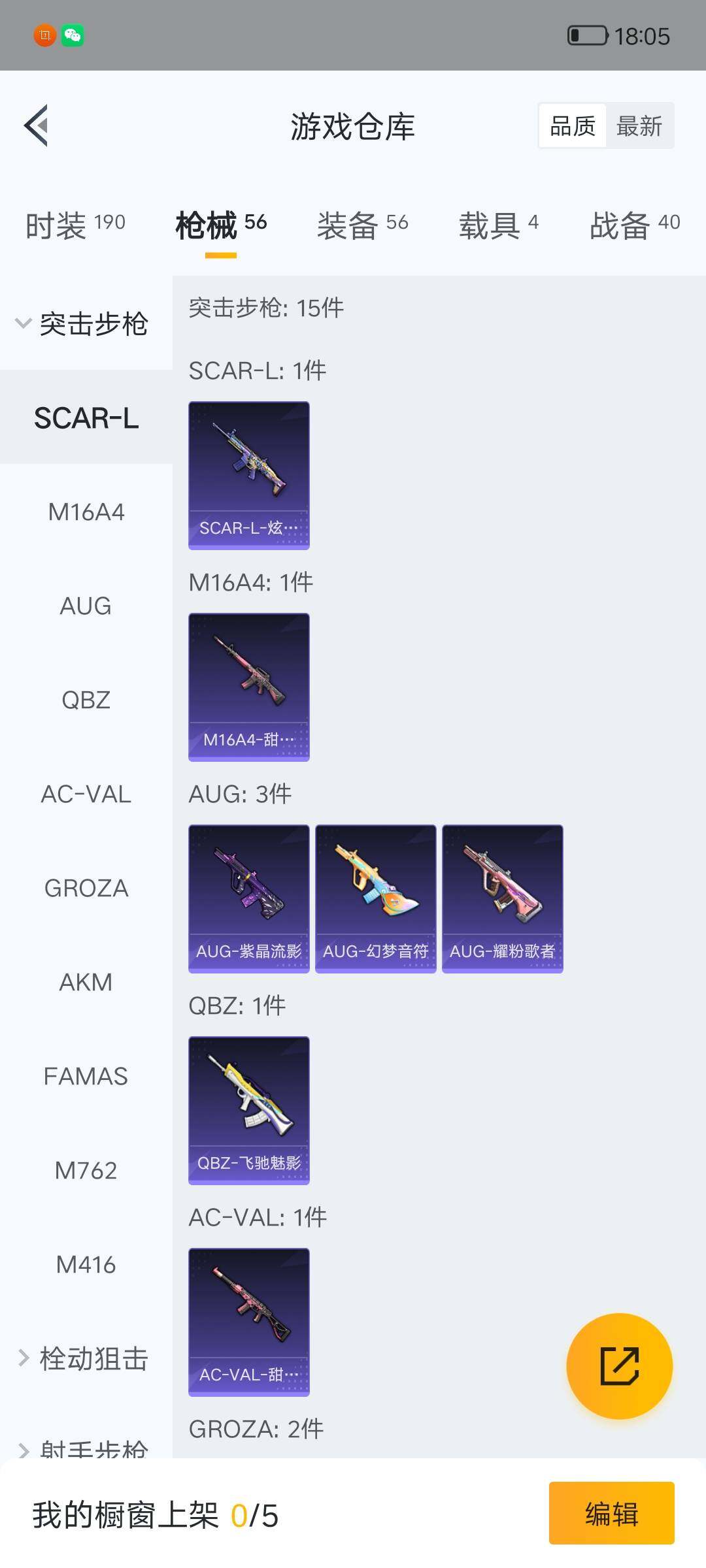Viewport: 706px width, 1568px height.
Task: Open the 载具 tab
Action: click(x=498, y=225)
